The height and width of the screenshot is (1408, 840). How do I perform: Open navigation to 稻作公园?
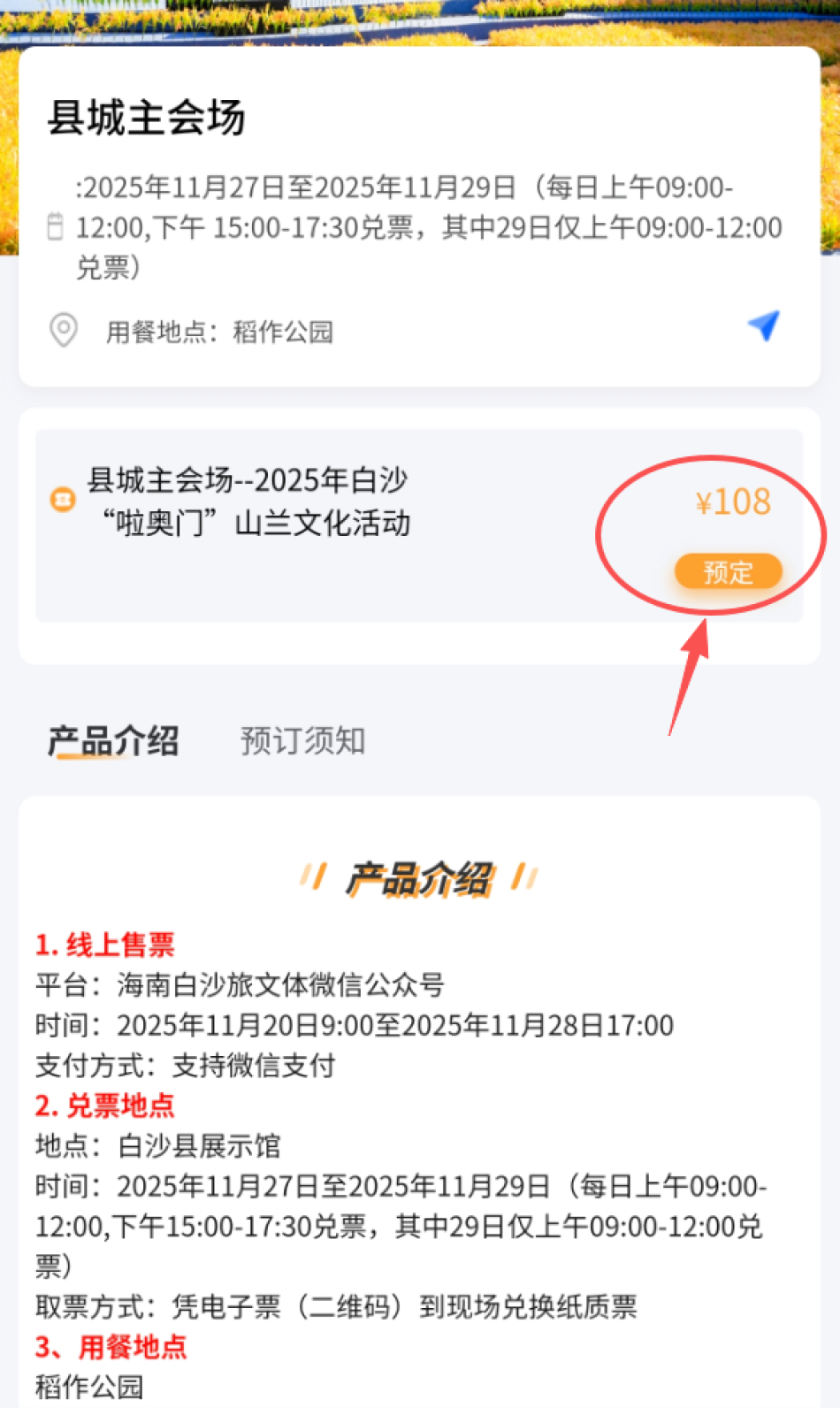pyautogui.click(x=763, y=326)
